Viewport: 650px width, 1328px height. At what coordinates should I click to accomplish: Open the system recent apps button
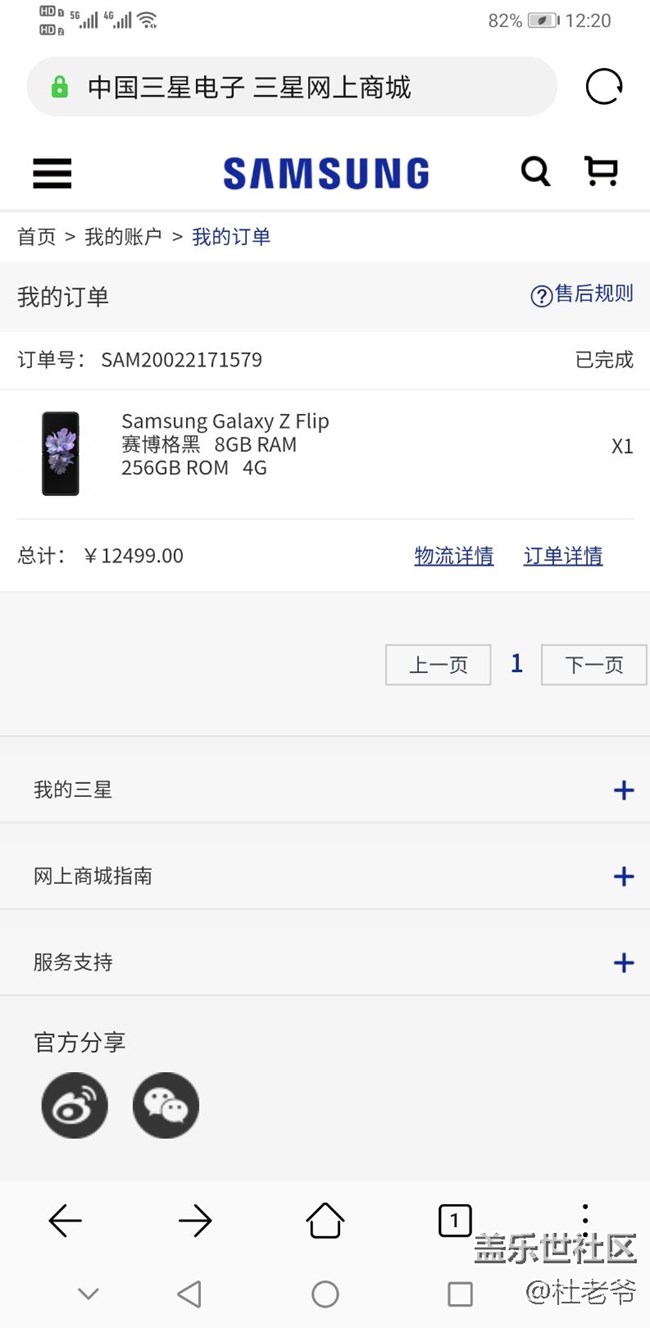click(460, 1294)
